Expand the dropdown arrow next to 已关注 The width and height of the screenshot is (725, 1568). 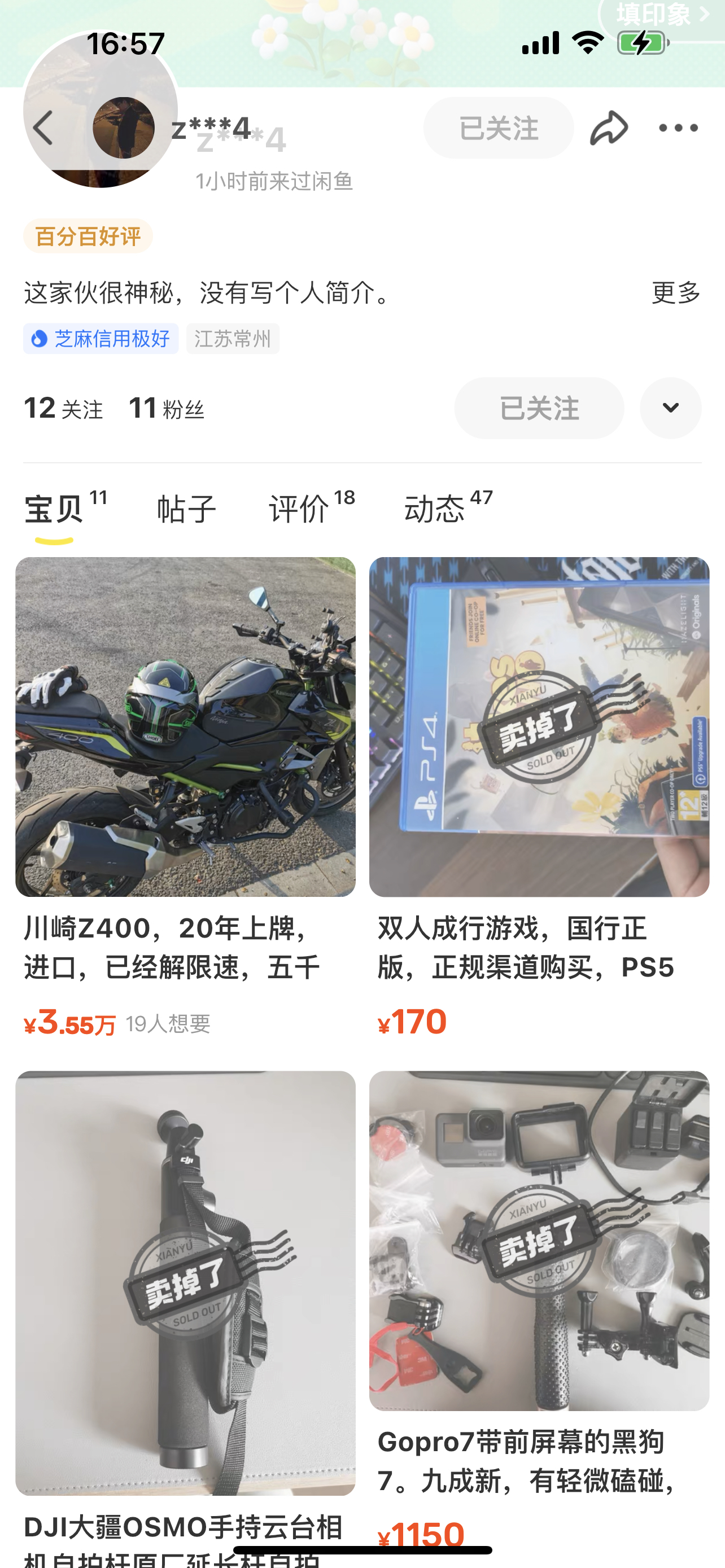click(670, 409)
